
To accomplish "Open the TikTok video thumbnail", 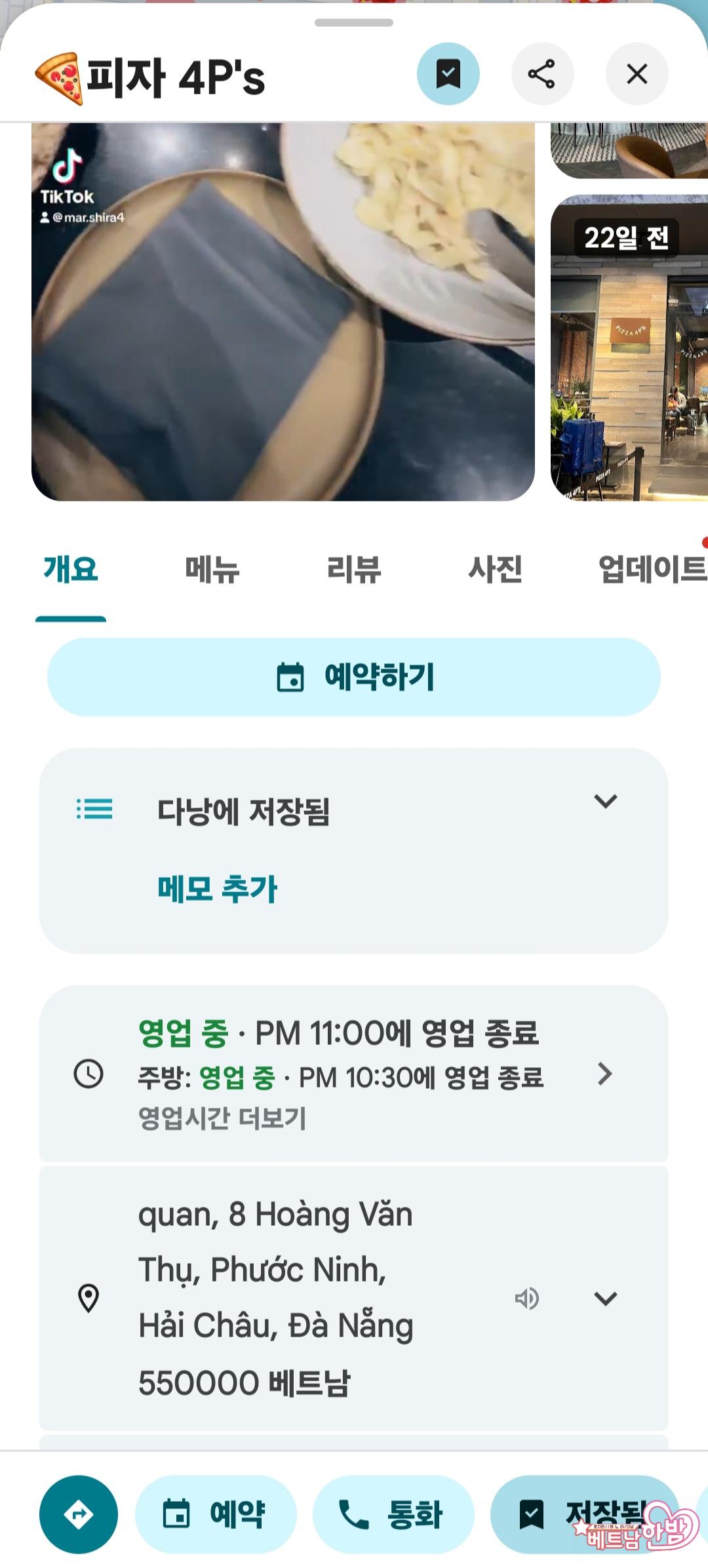I will (283, 312).
